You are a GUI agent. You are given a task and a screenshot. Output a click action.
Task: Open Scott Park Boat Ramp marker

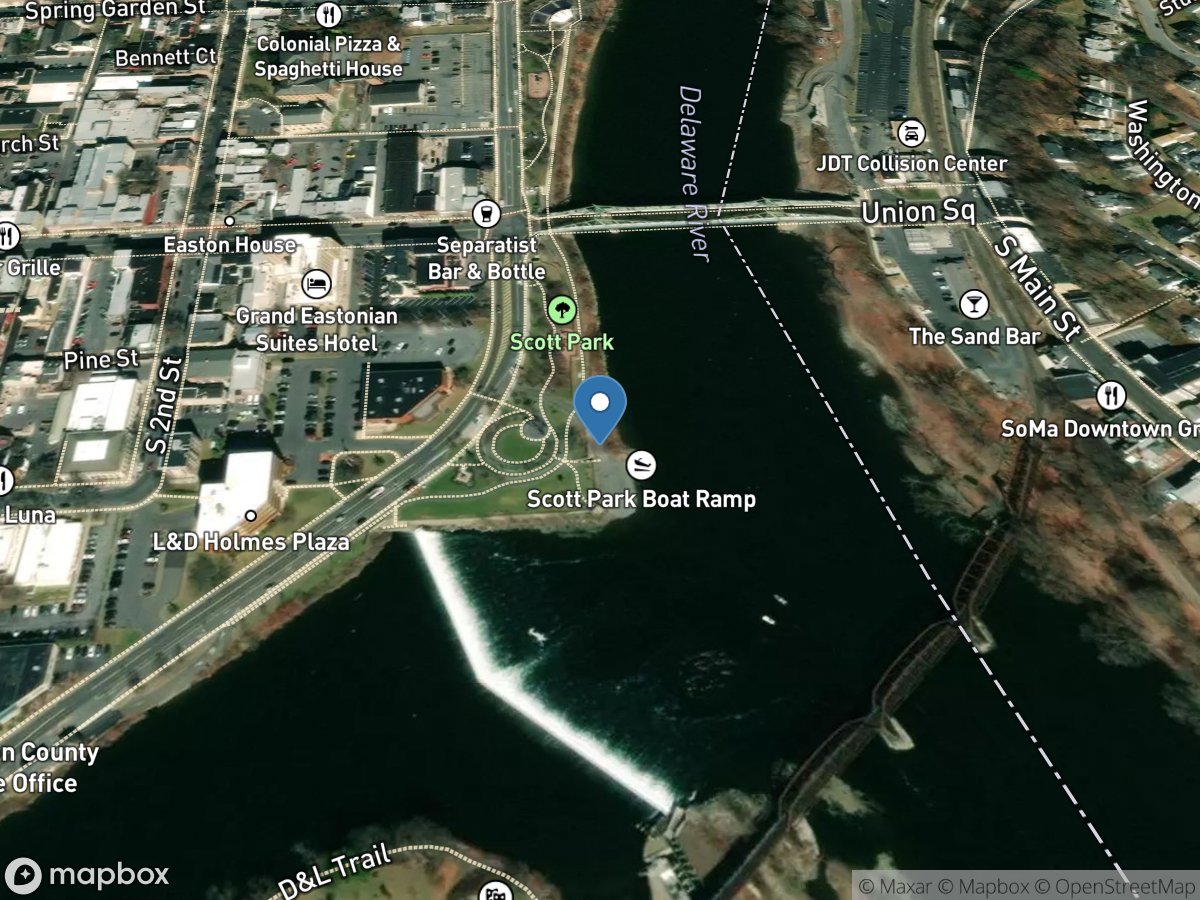pyautogui.click(x=641, y=464)
